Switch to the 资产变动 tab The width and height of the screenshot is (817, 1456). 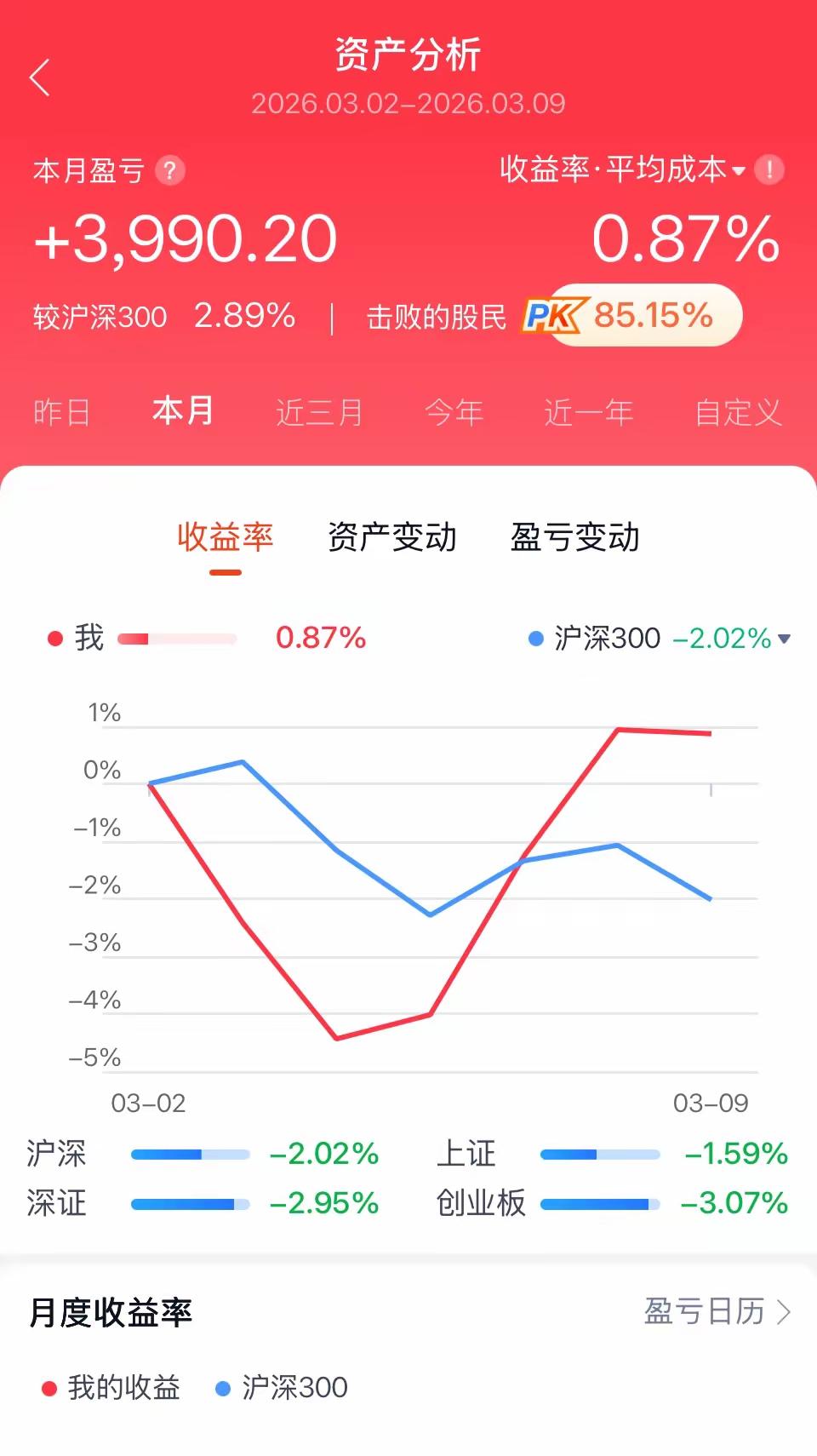coord(391,538)
